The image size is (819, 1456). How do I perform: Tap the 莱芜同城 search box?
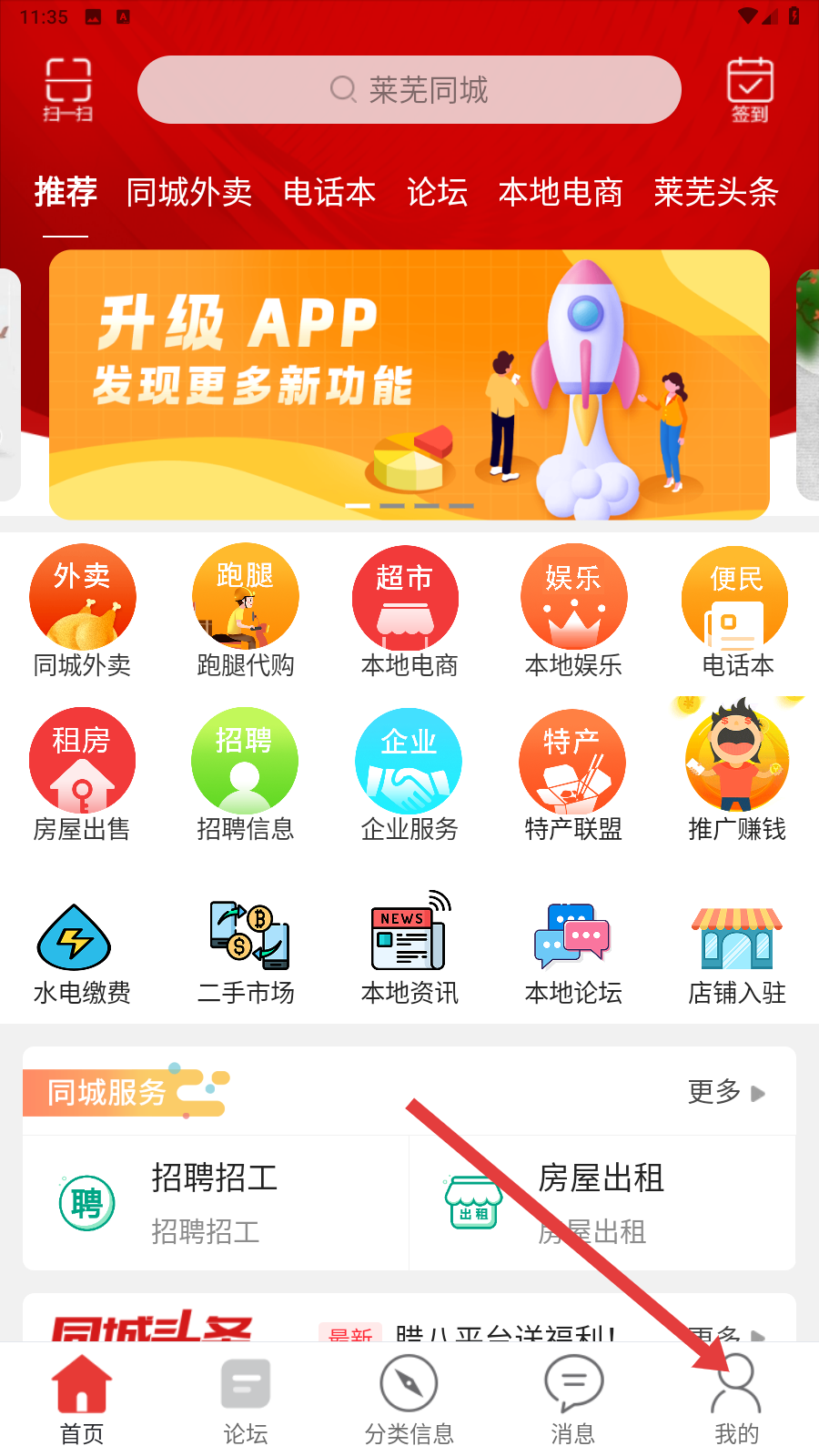[x=409, y=90]
